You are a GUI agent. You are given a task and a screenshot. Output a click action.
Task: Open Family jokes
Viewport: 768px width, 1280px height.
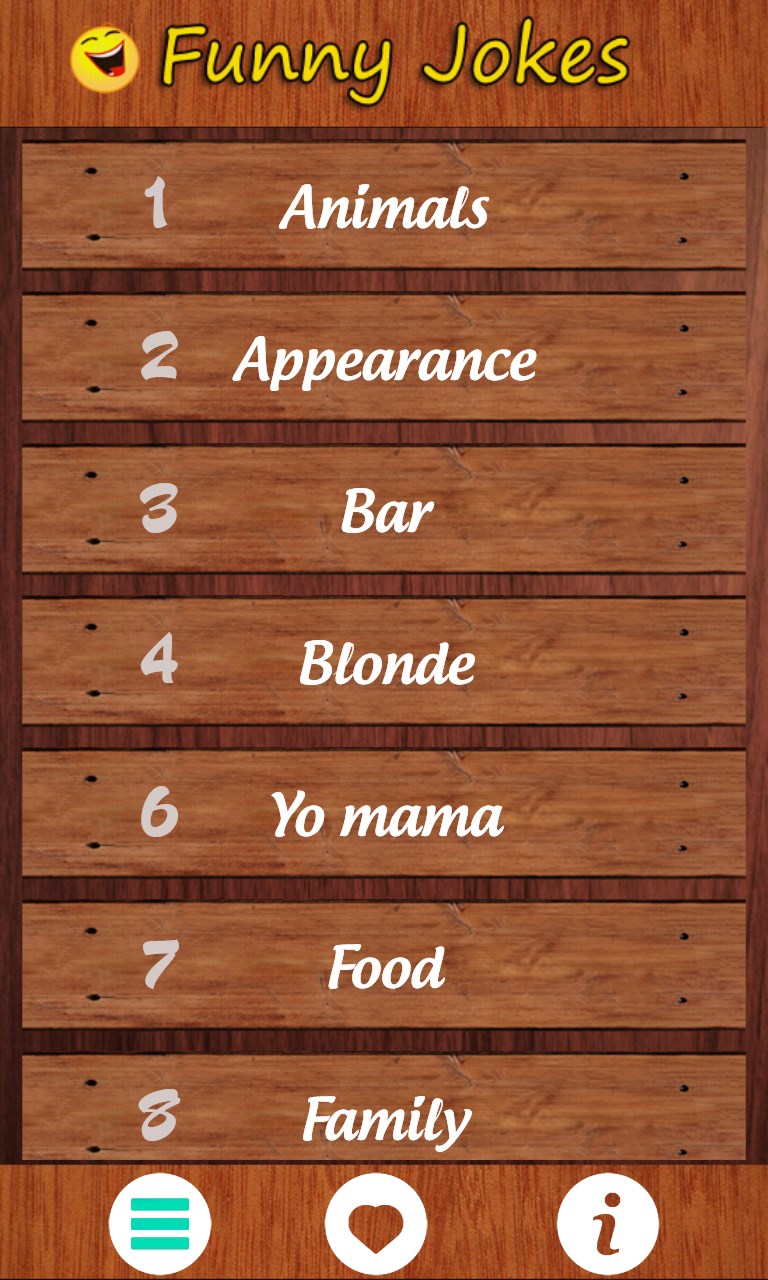384,1116
